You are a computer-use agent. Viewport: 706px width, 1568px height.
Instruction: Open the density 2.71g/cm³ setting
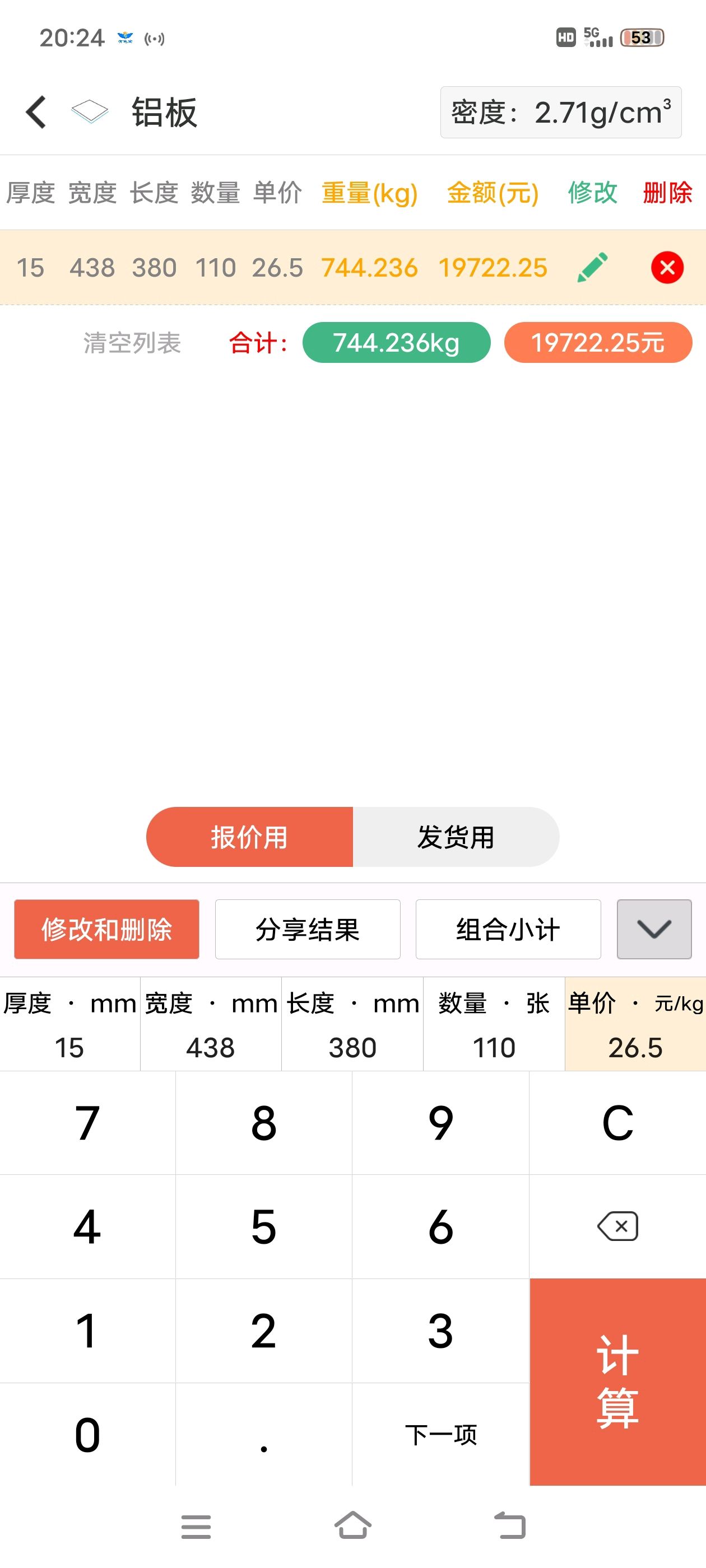click(560, 113)
